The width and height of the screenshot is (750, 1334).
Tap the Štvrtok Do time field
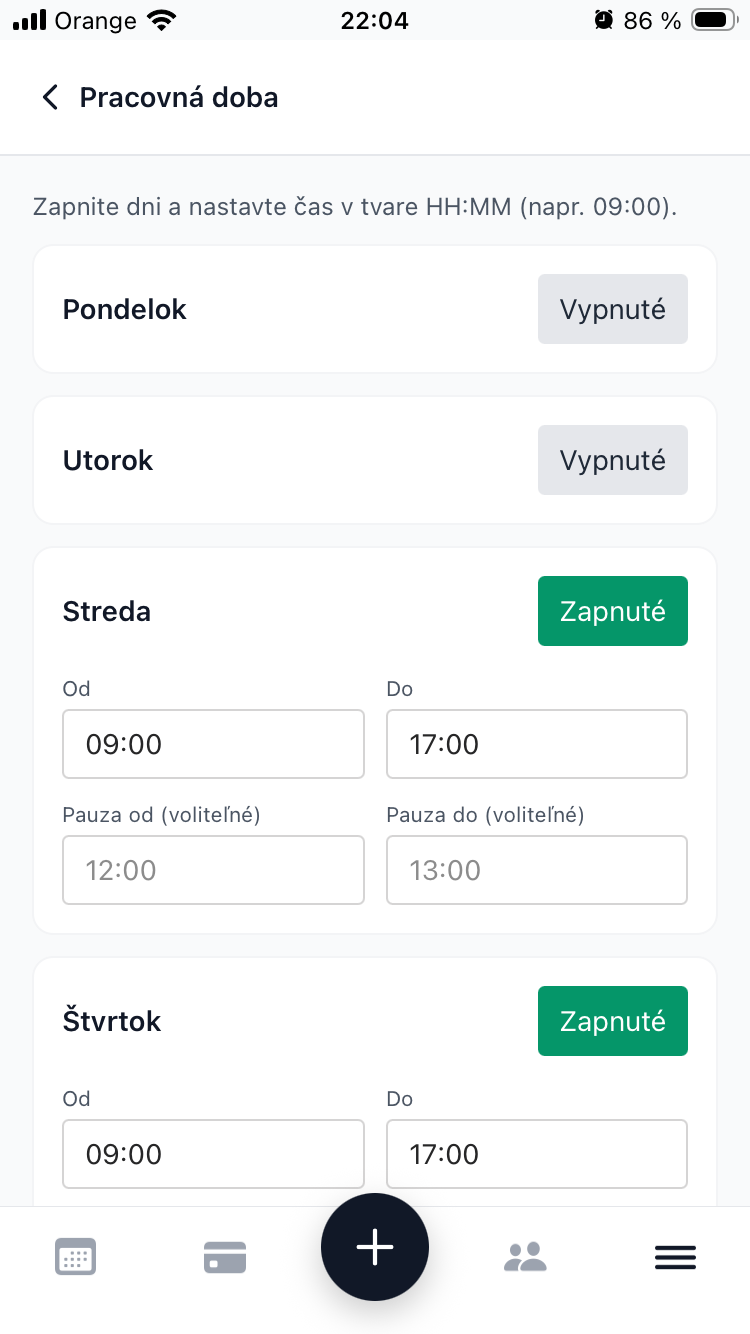(536, 1154)
